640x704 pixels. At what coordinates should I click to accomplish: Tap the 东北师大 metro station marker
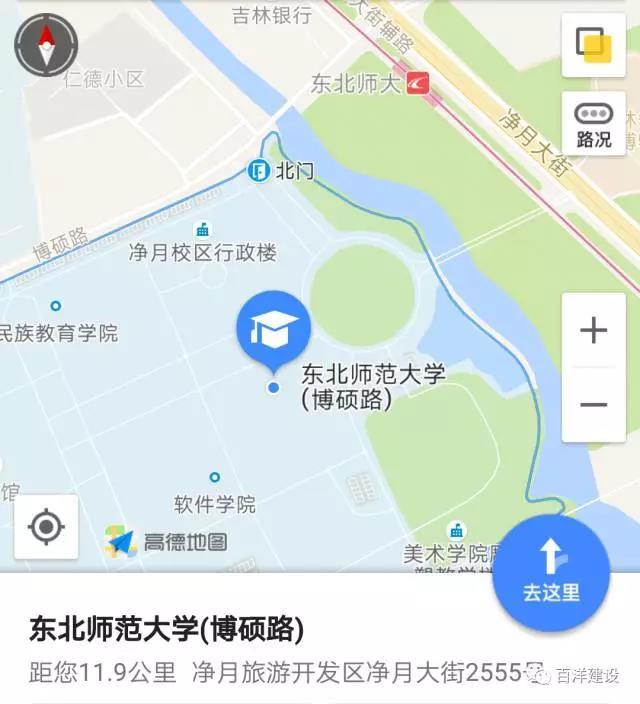418,83
